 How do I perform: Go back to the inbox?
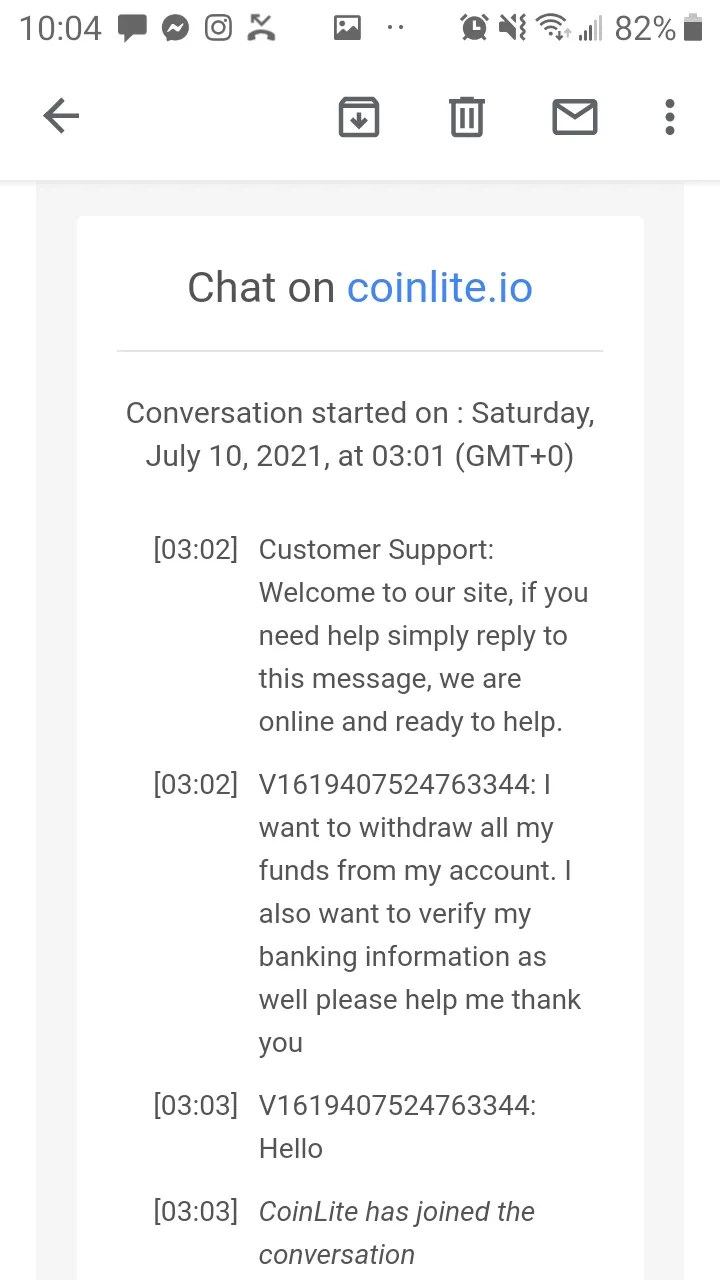point(61,117)
